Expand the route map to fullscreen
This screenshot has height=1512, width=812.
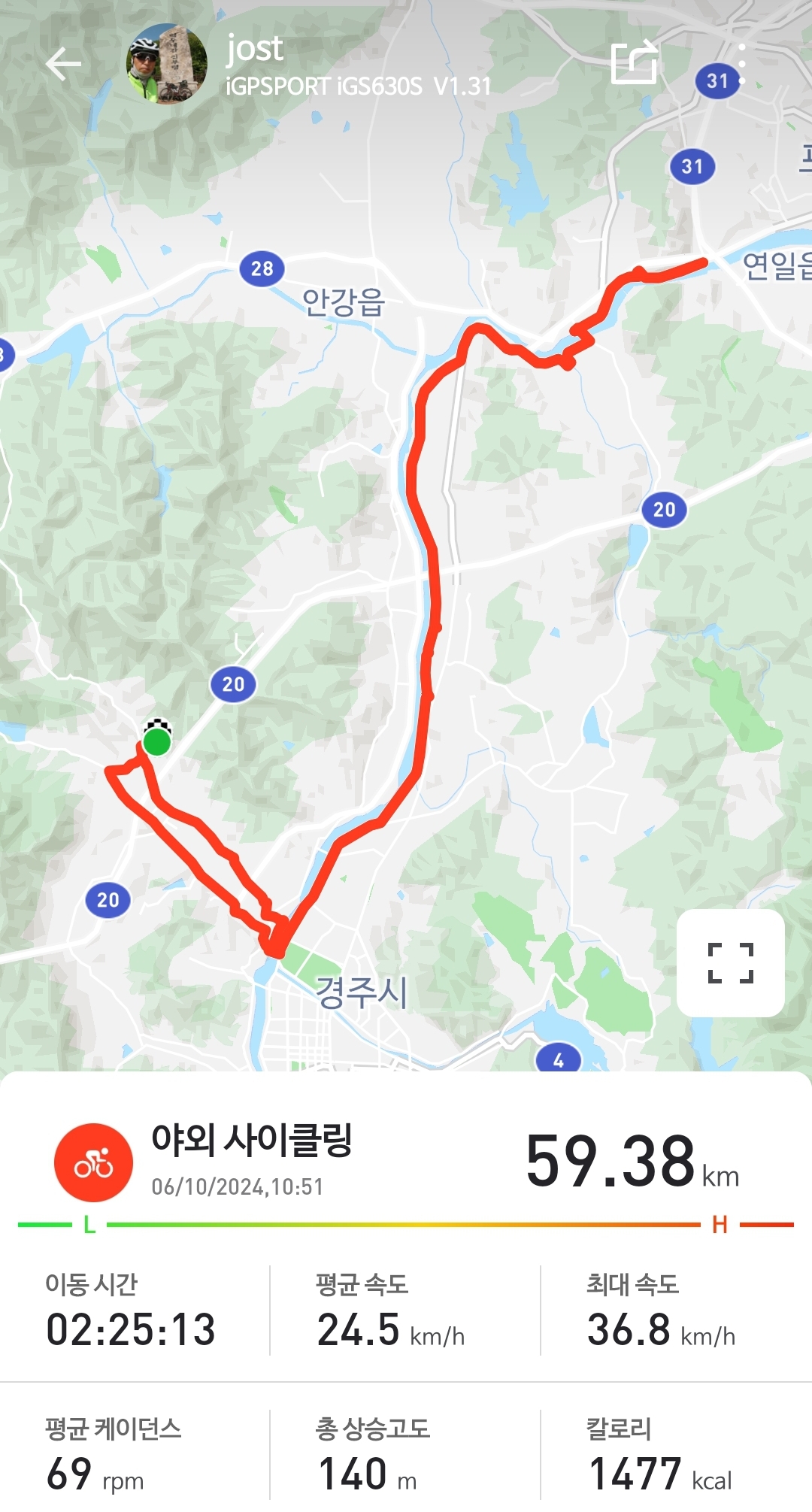[730, 962]
